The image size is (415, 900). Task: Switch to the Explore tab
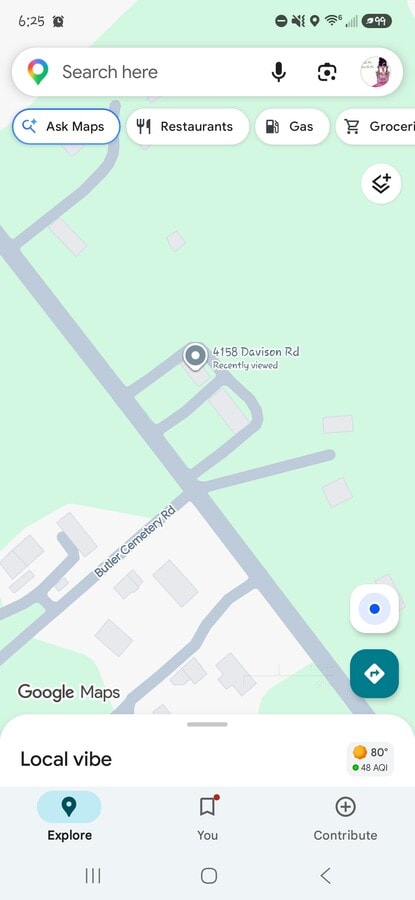69,816
